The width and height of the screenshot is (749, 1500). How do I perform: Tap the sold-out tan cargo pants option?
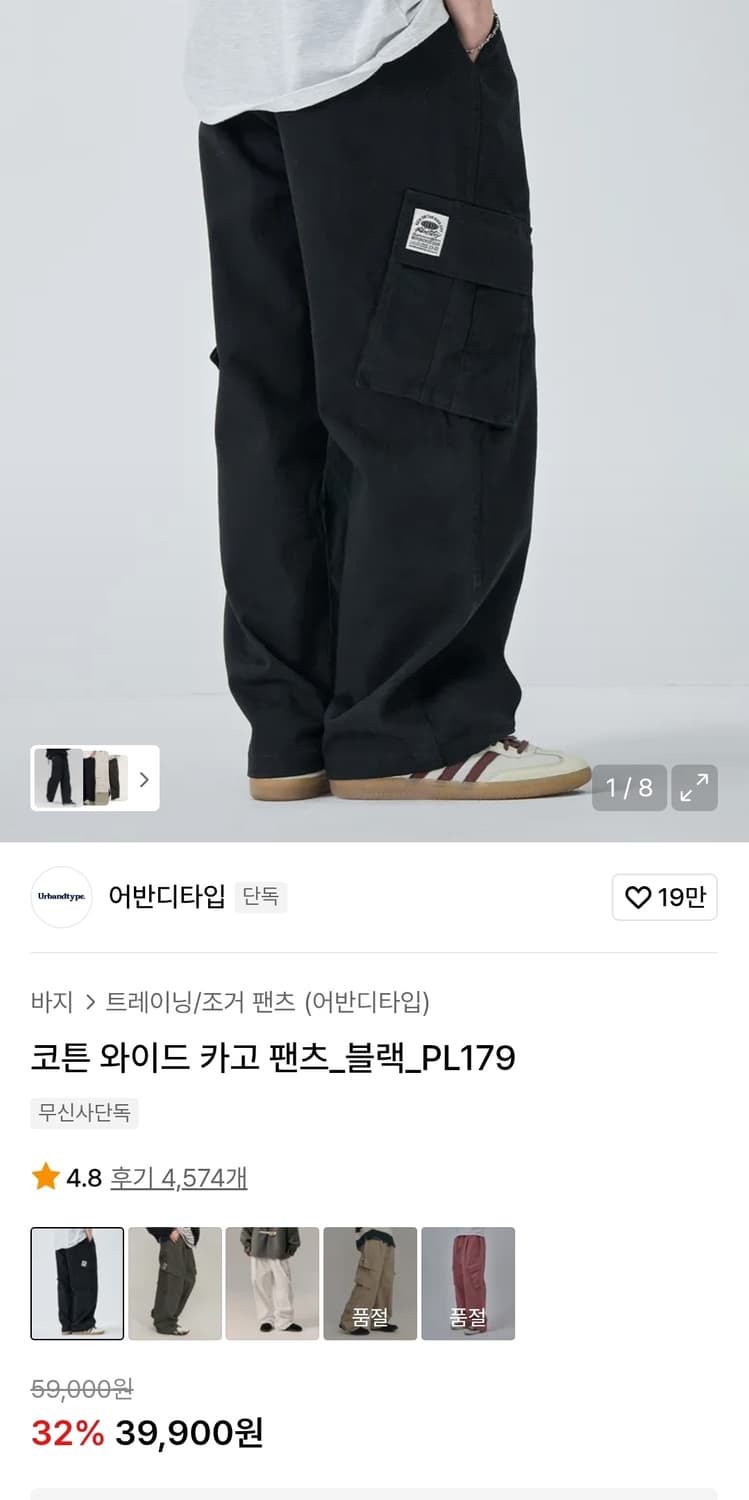pyautogui.click(x=371, y=1283)
